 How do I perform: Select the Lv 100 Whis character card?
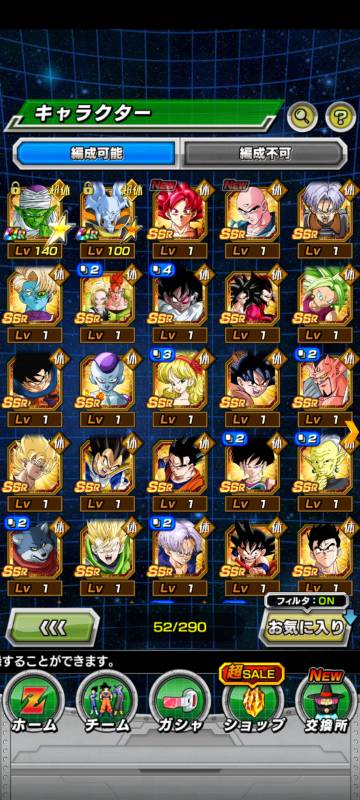click(x=107, y=218)
